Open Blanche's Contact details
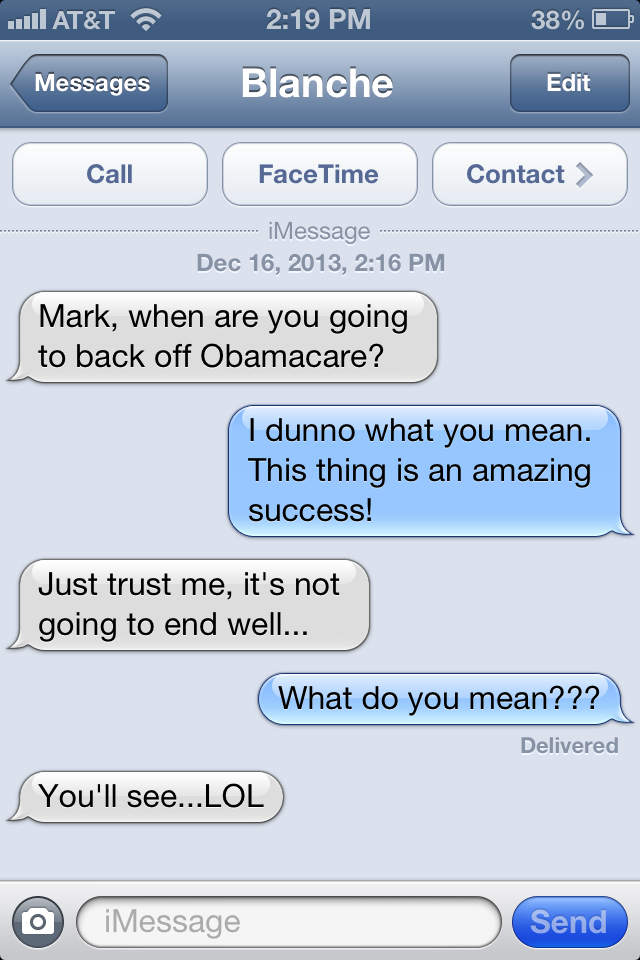Screen dimensions: 640x960 click(529, 174)
